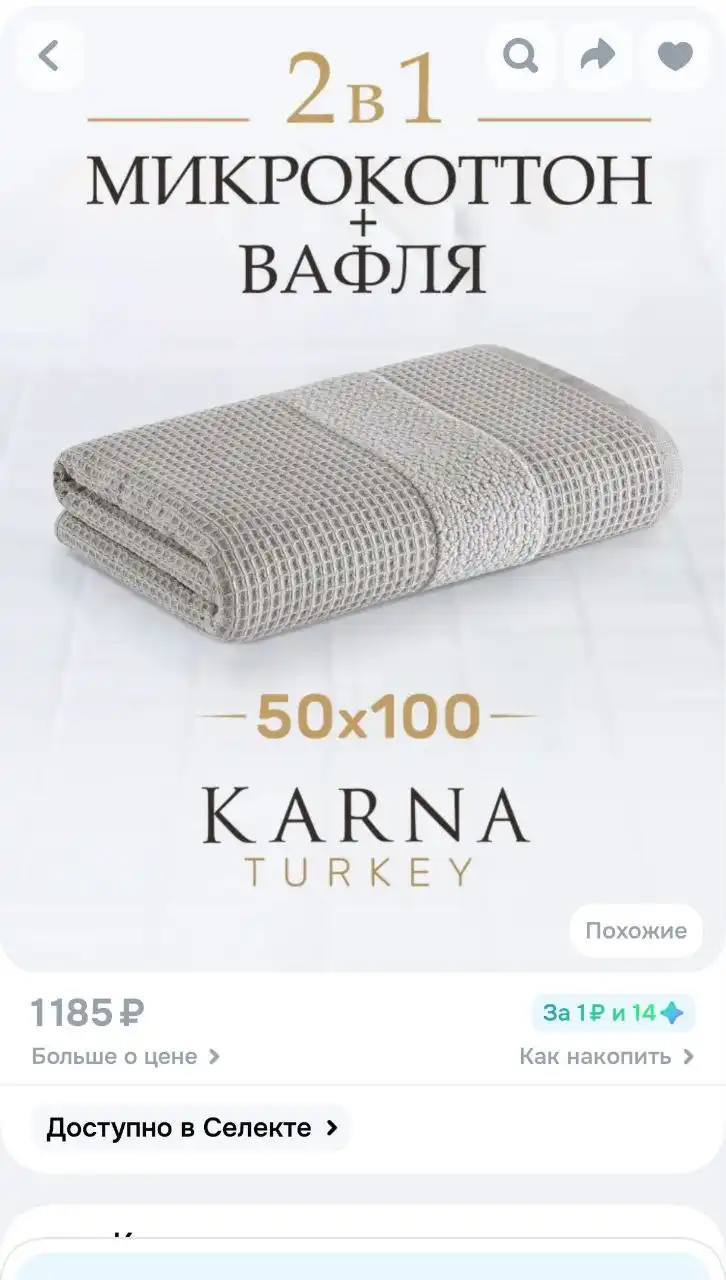The image size is (726, 1280).
Task: Select the heart icon in the top bar
Action: [x=674, y=57]
